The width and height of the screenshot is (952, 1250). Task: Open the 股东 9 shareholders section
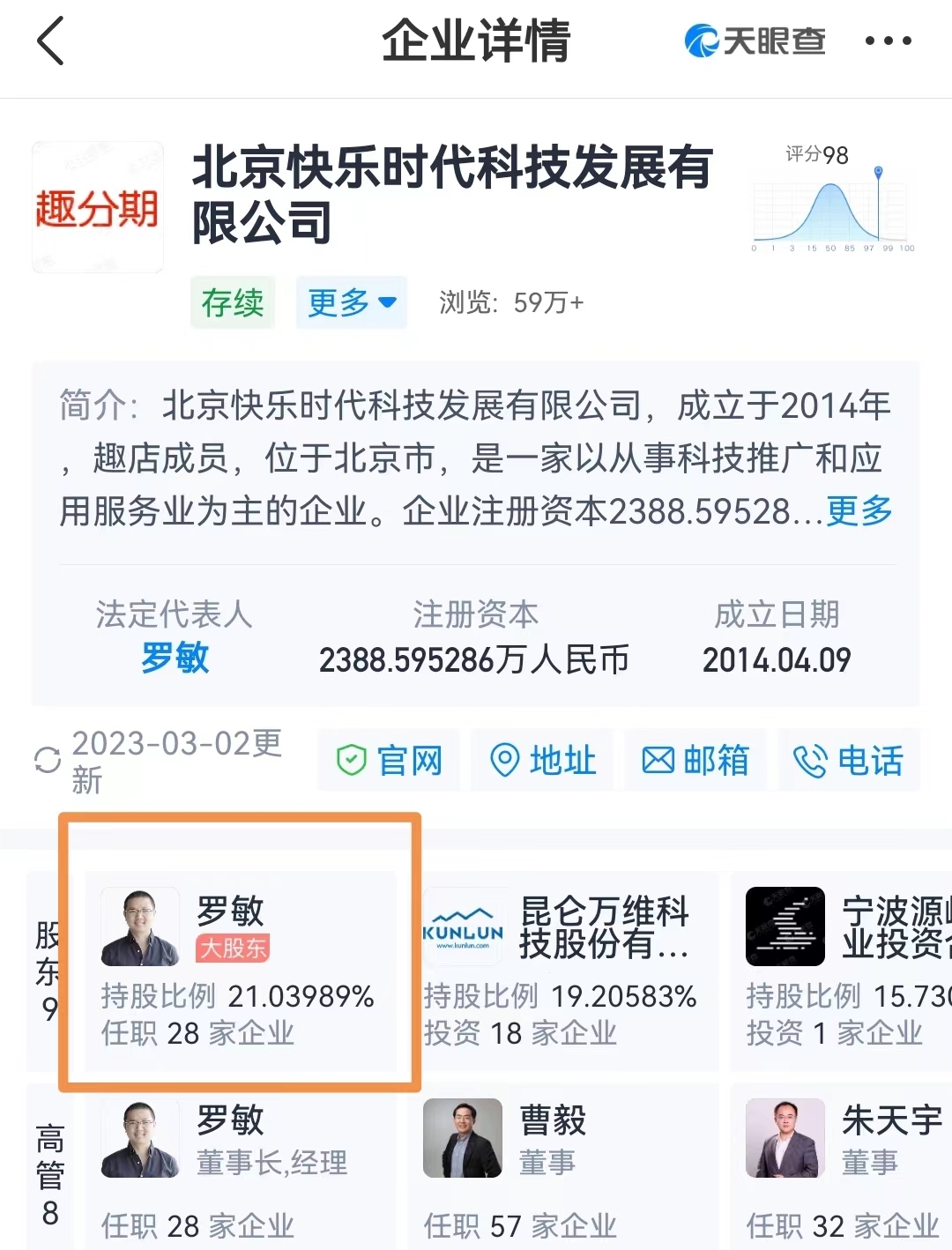(48, 970)
